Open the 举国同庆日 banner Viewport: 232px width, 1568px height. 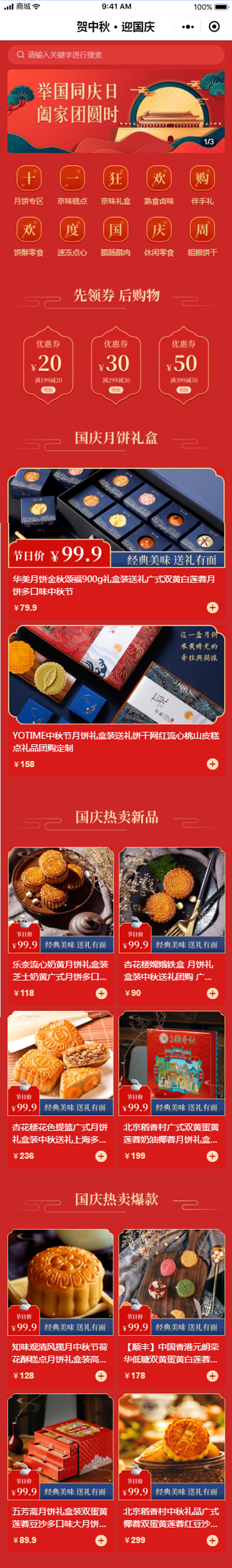[116, 111]
